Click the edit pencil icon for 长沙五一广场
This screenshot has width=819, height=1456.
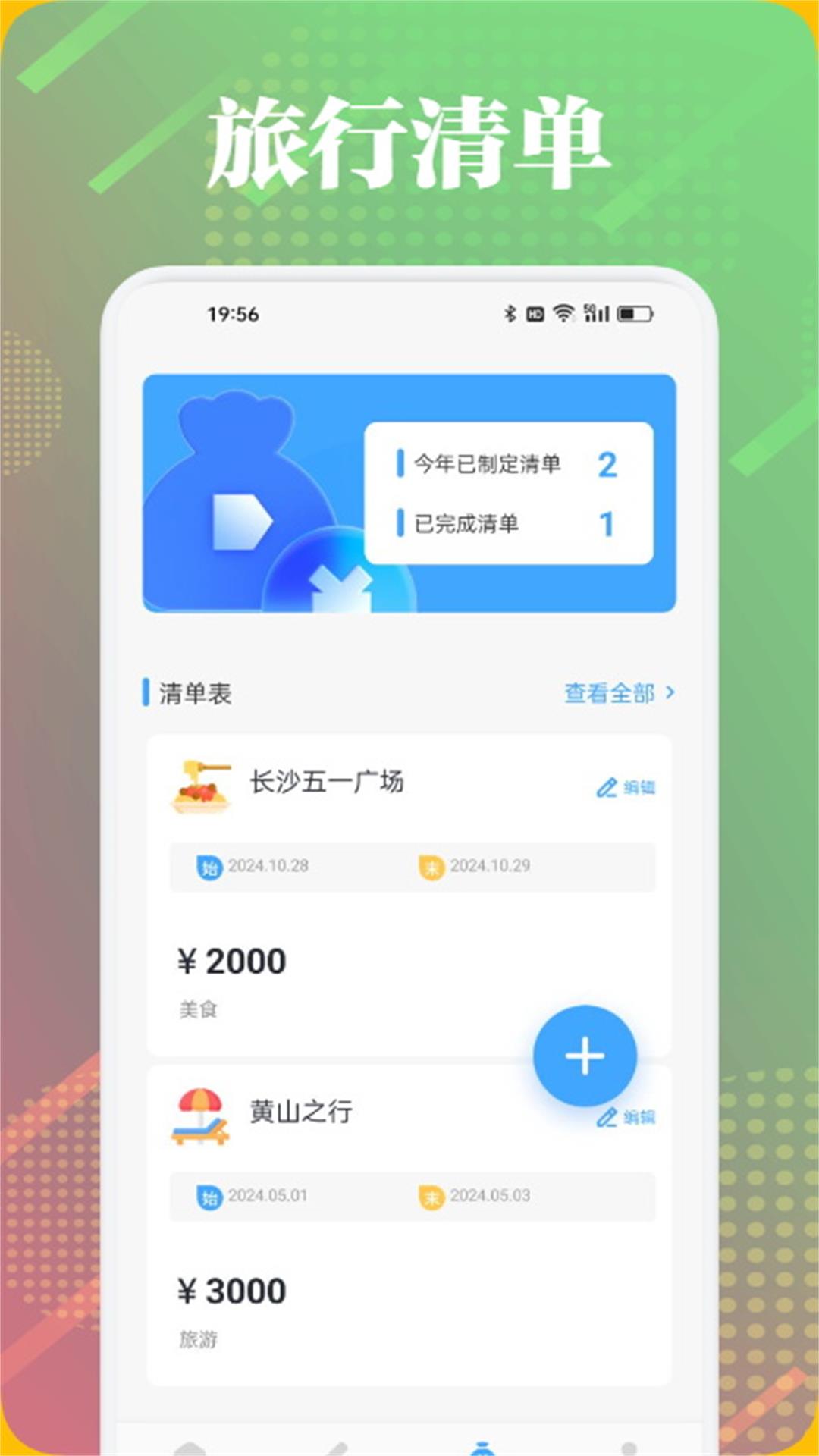click(x=605, y=789)
